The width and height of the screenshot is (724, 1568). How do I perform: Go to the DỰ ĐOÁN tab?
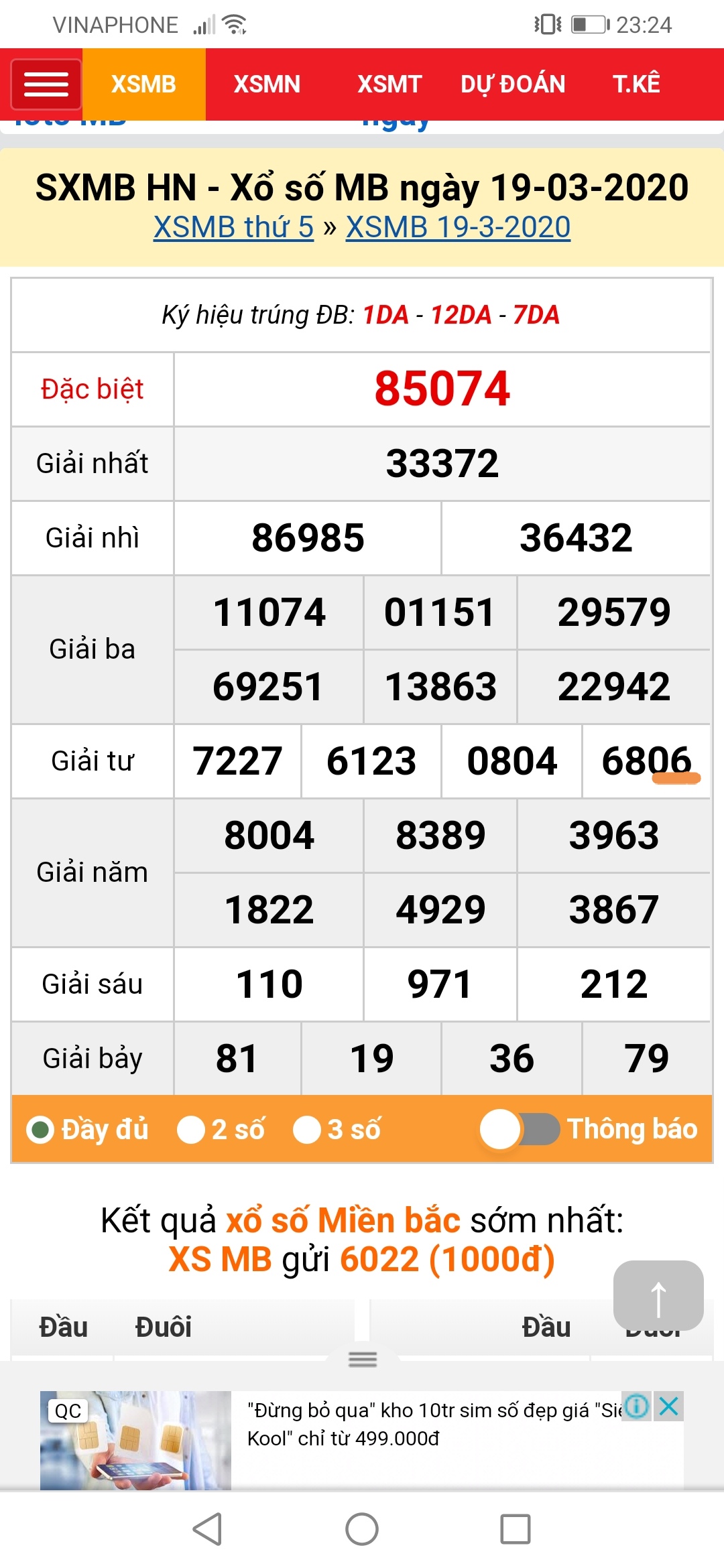tap(513, 84)
